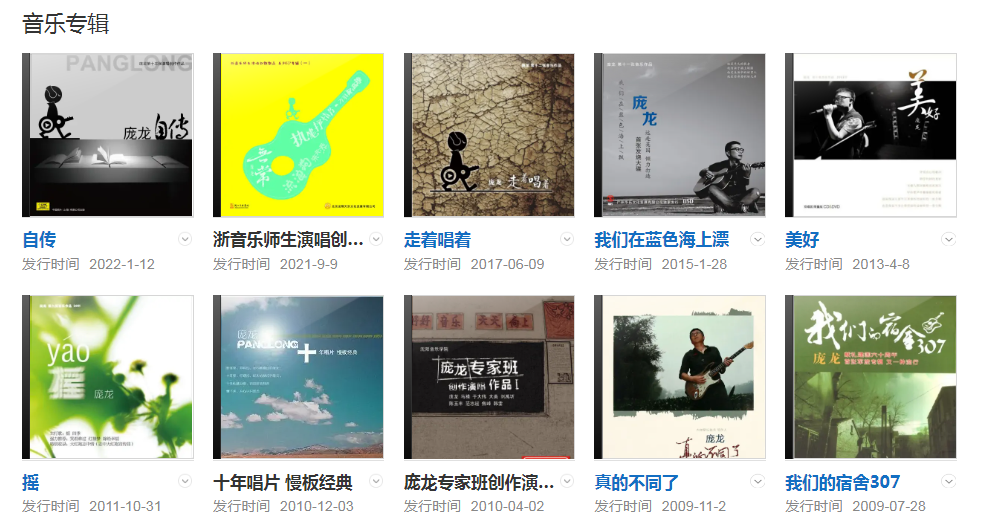Open the 十年唱片 慢板经典 album cover
The image size is (996, 525).
coord(299,377)
